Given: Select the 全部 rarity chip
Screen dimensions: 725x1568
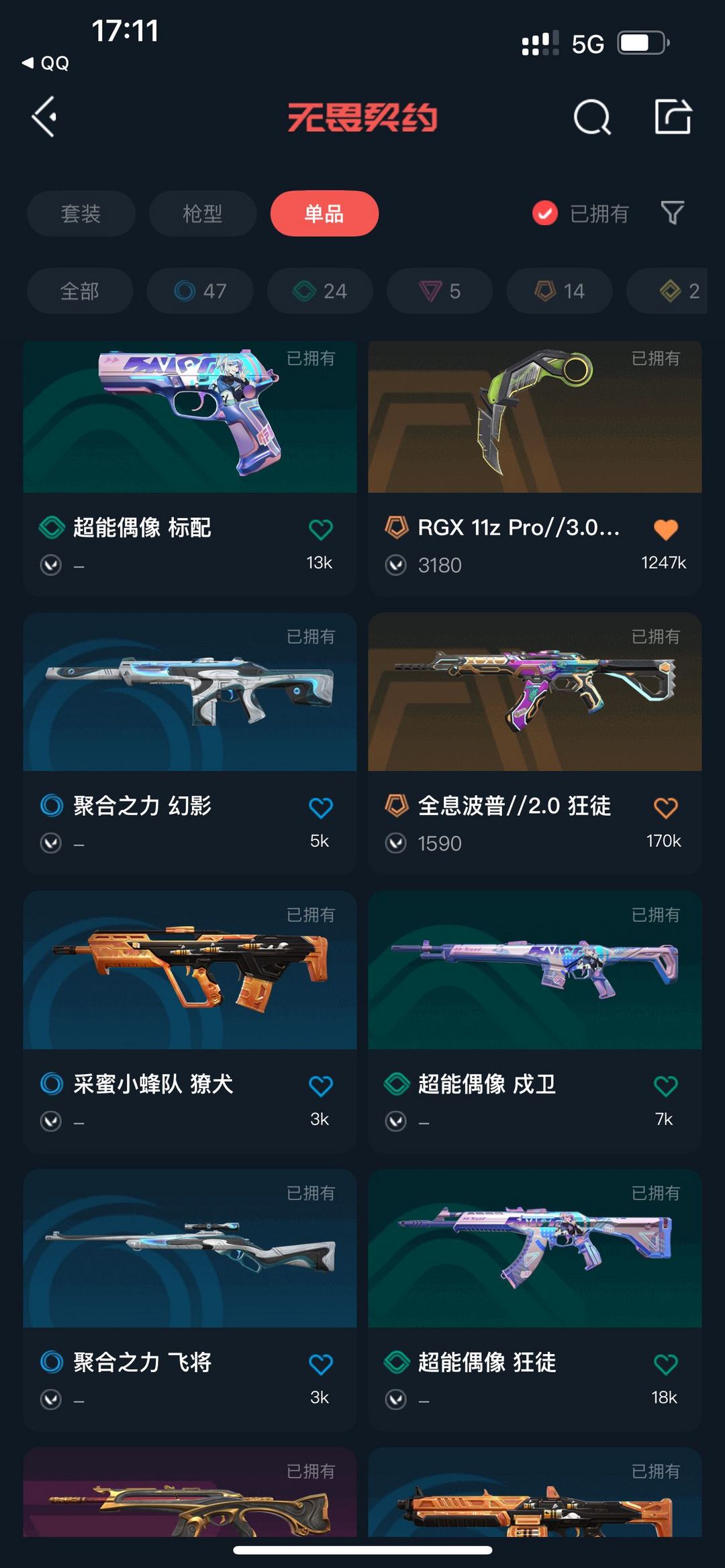Looking at the screenshot, I should pyautogui.click(x=80, y=291).
